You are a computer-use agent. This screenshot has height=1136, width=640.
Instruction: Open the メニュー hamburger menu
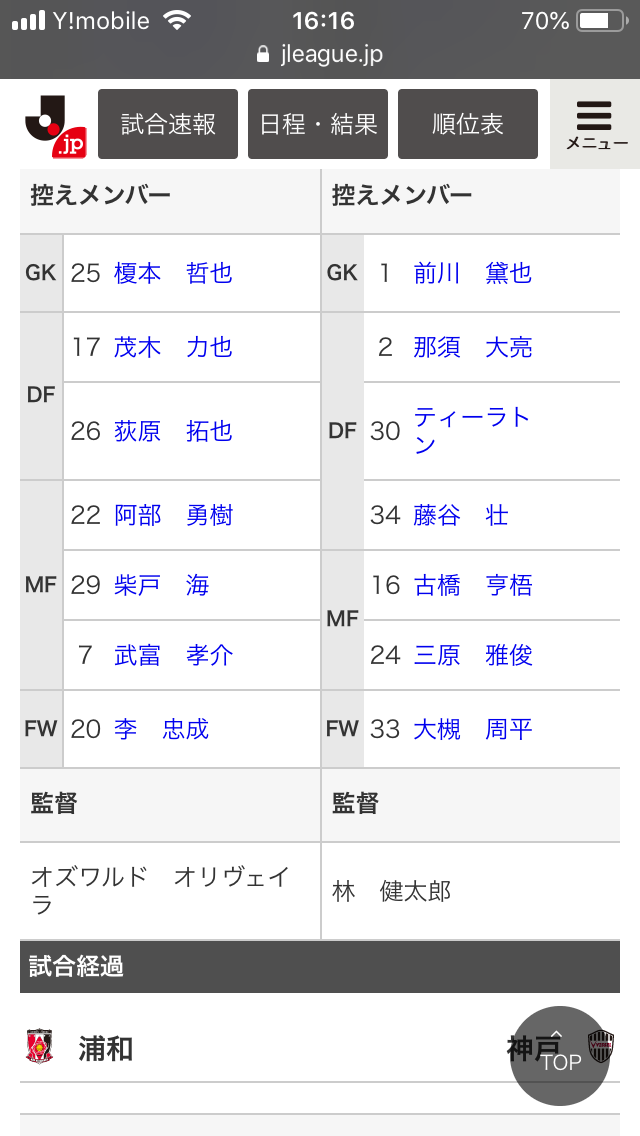596,125
